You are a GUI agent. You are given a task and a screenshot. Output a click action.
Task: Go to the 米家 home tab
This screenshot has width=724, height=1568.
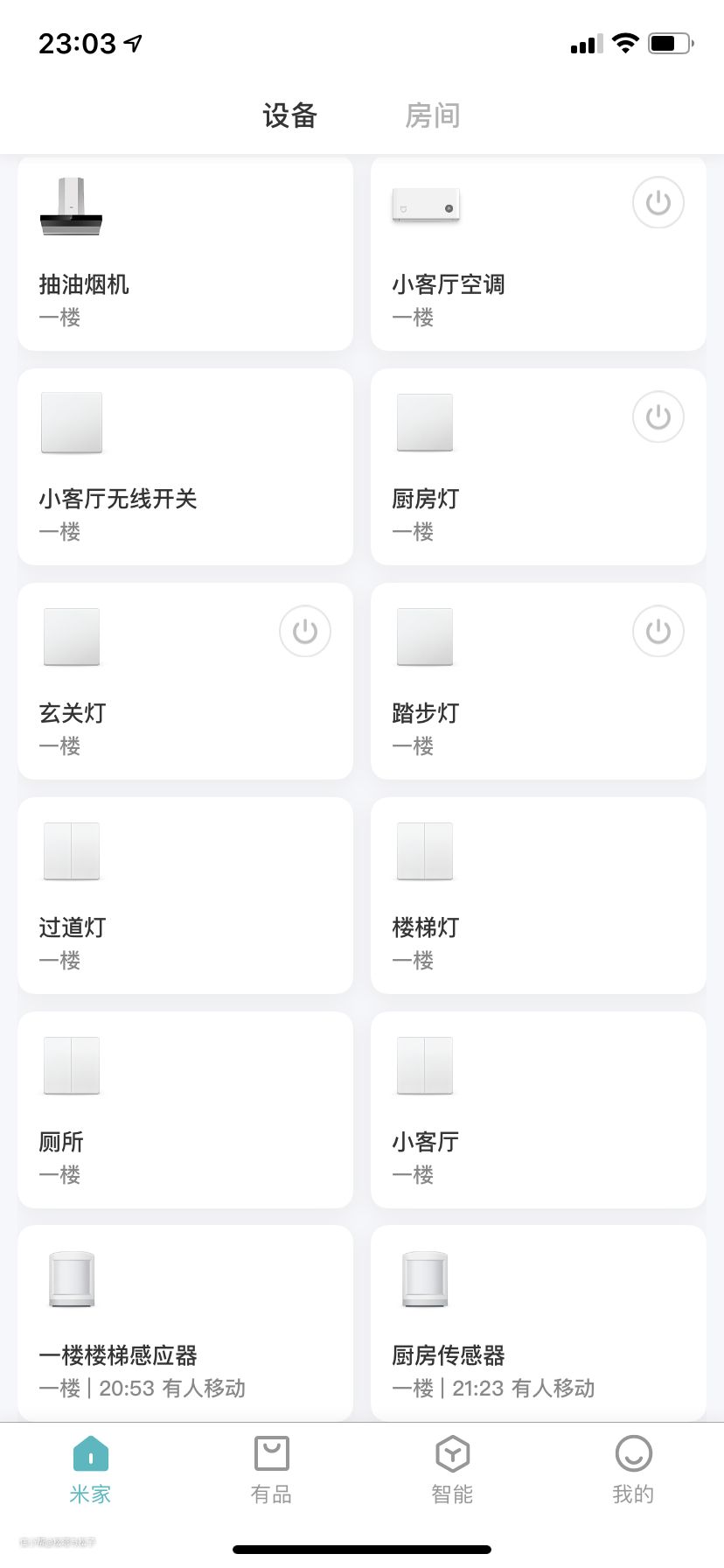(x=90, y=1470)
